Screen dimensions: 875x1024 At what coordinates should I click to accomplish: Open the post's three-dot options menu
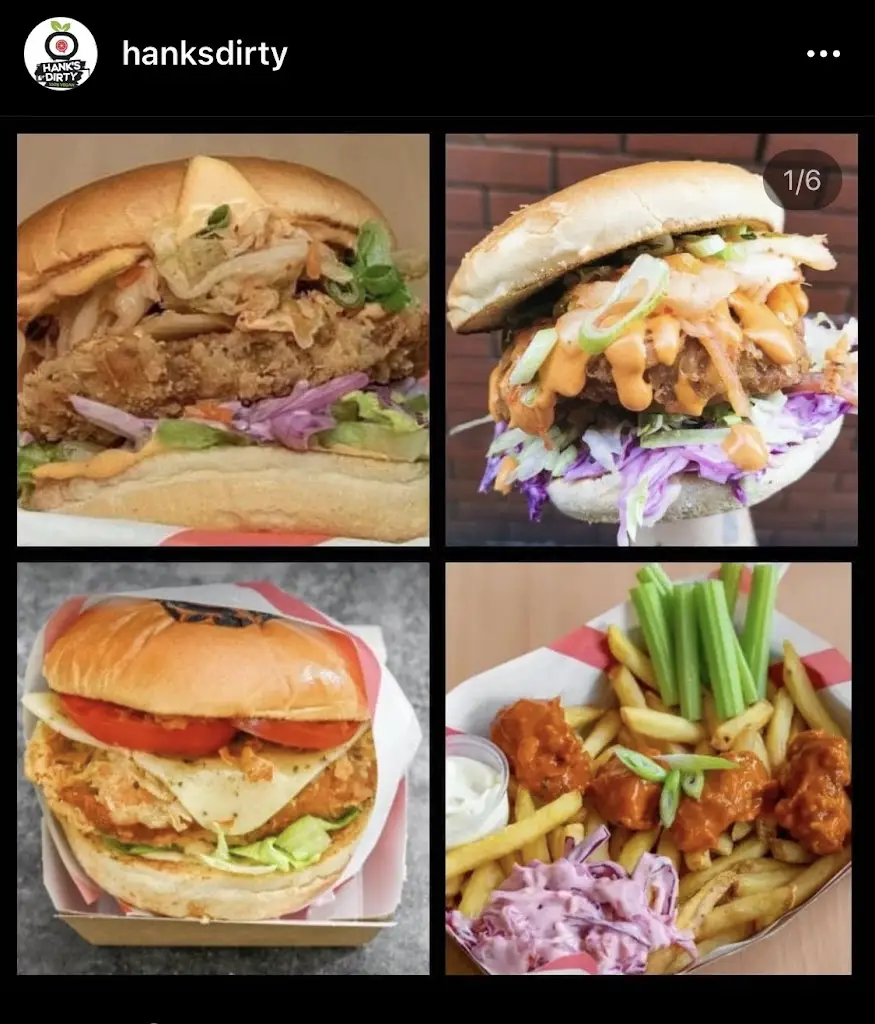coord(823,54)
